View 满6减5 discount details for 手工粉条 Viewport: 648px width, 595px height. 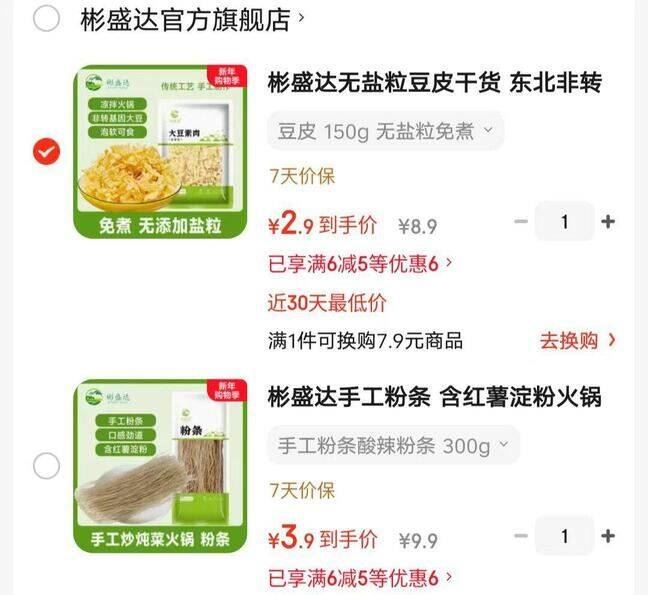362,578
